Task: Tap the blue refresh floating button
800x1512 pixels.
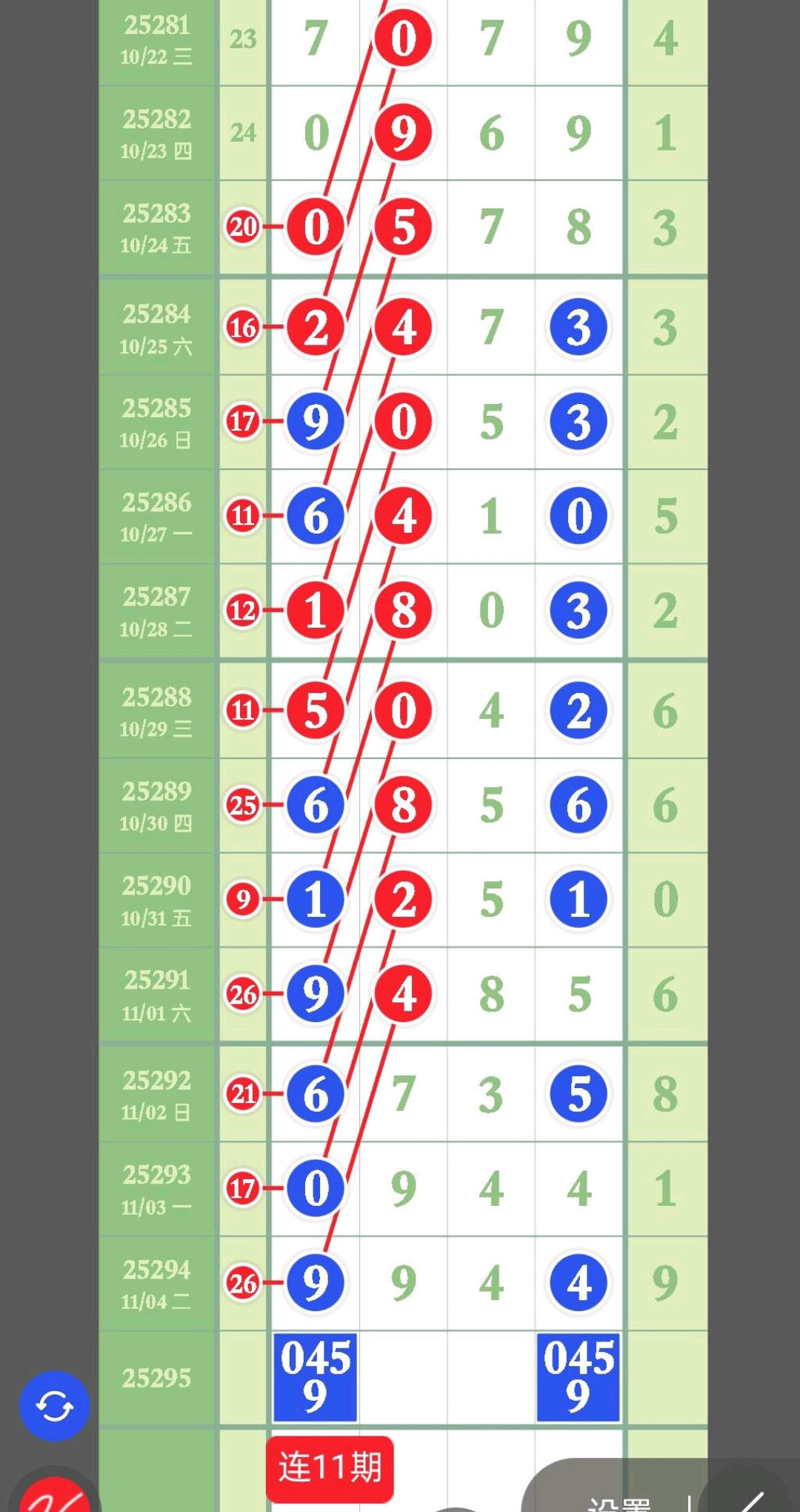Action: (54, 1406)
